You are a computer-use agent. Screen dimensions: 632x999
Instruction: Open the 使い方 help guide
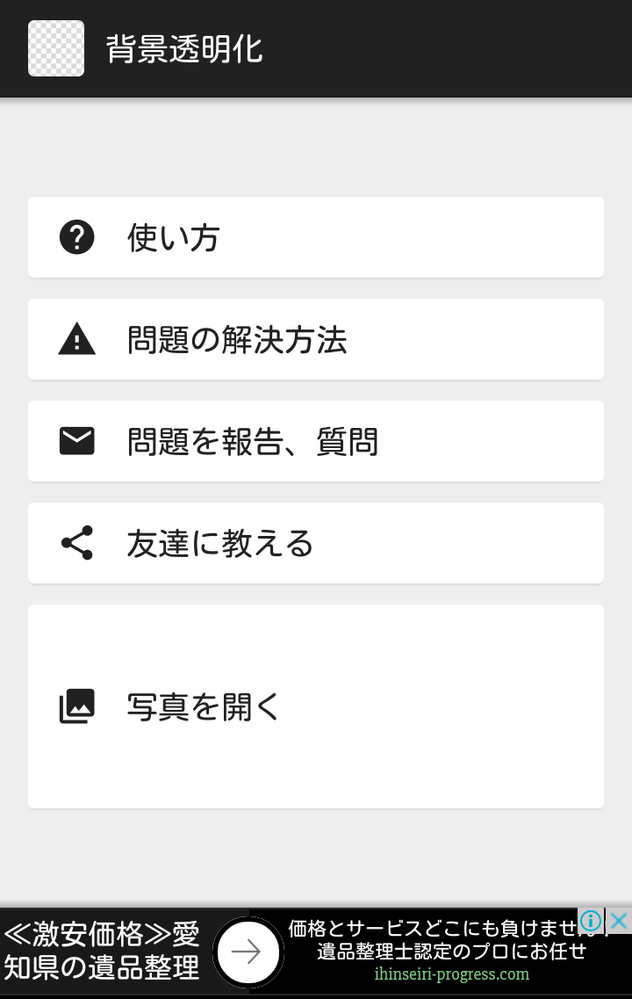[315, 238]
